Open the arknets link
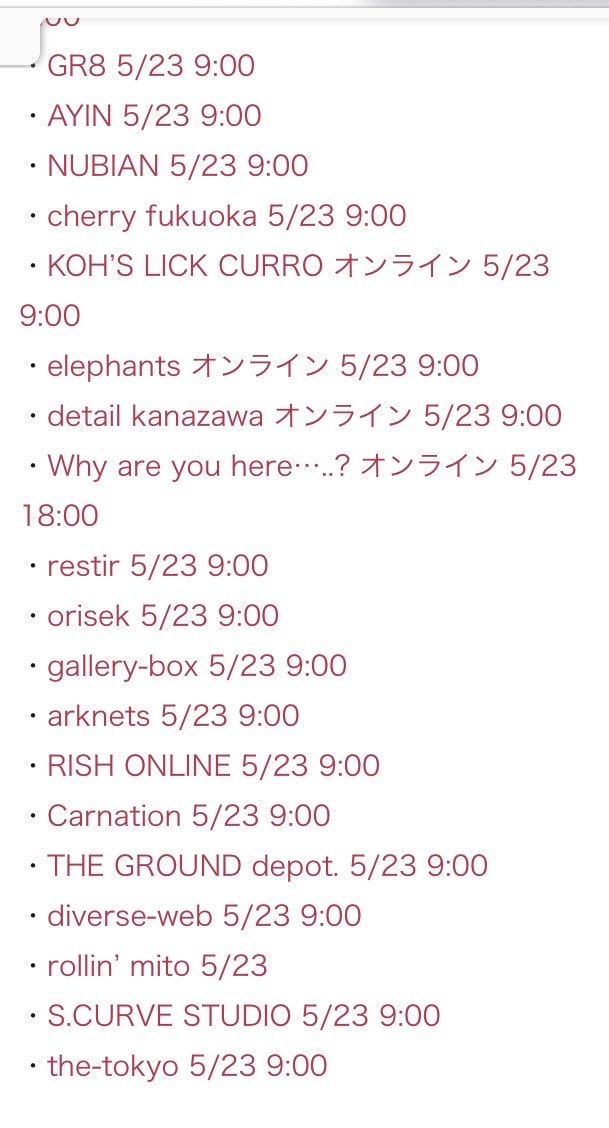The image size is (609, 1128). (x=173, y=716)
